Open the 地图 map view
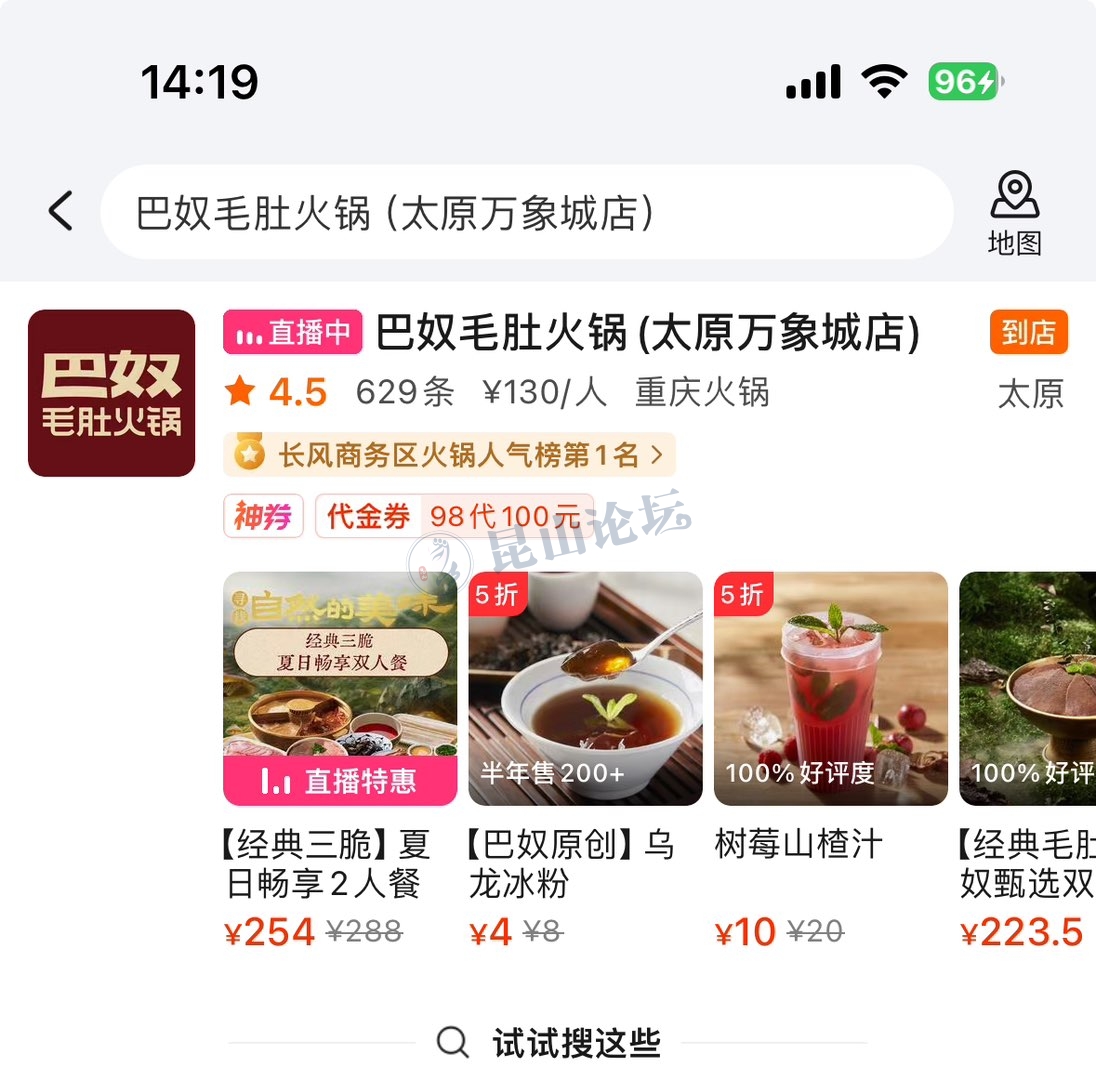This screenshot has width=1096, height=1080. 1014,214
